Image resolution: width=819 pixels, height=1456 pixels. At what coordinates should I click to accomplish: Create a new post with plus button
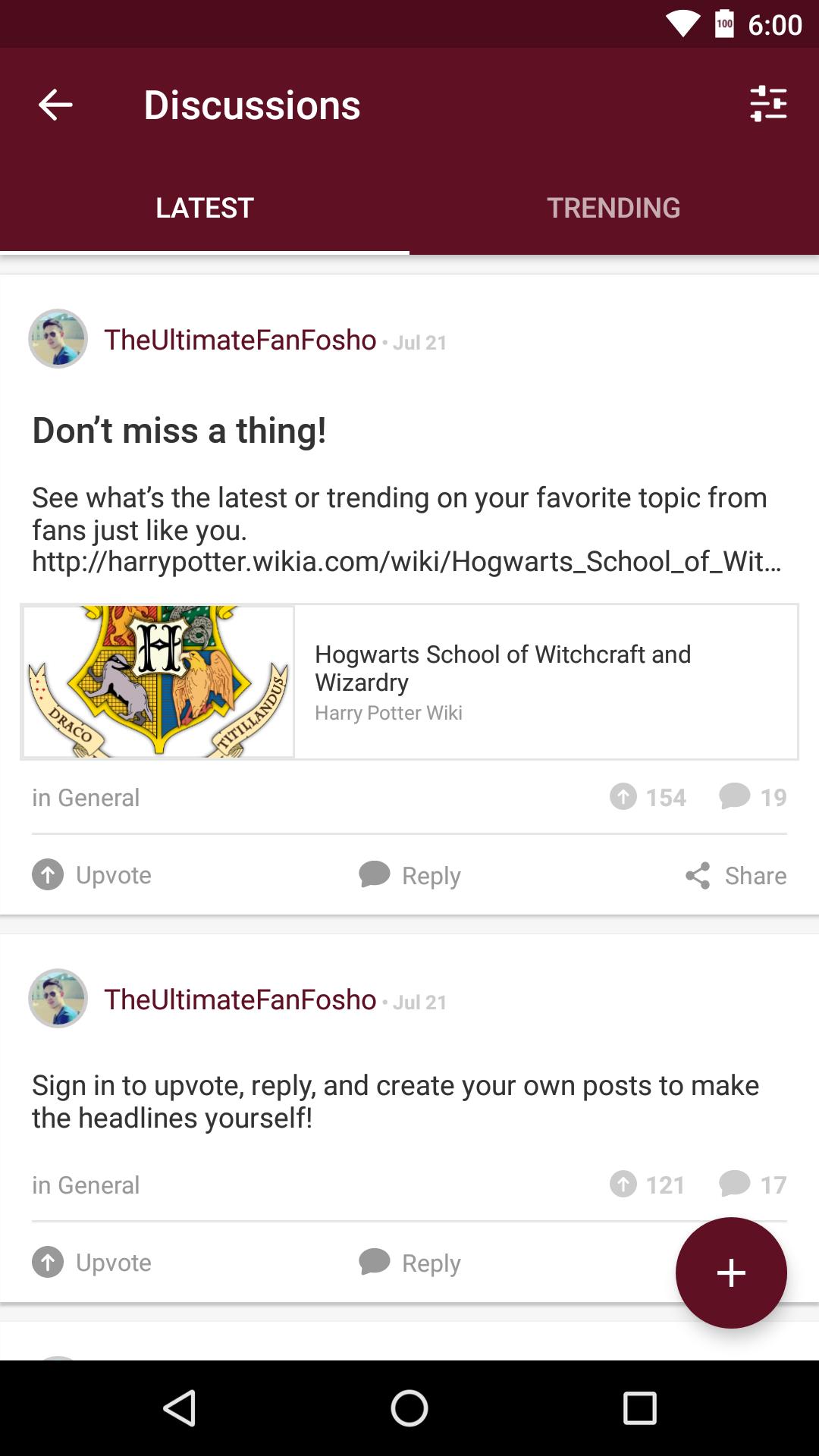click(731, 1272)
